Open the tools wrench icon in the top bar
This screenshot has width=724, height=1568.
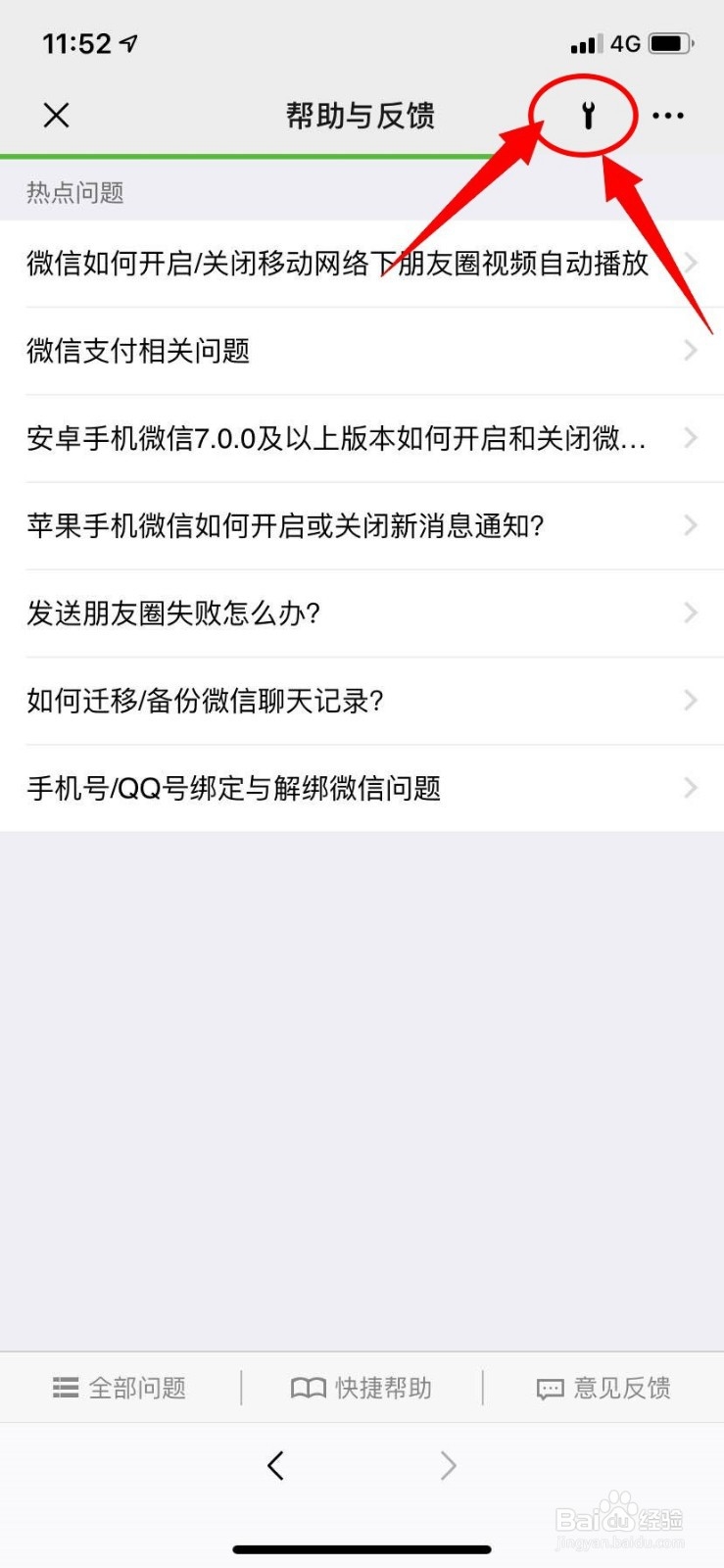coord(587,115)
